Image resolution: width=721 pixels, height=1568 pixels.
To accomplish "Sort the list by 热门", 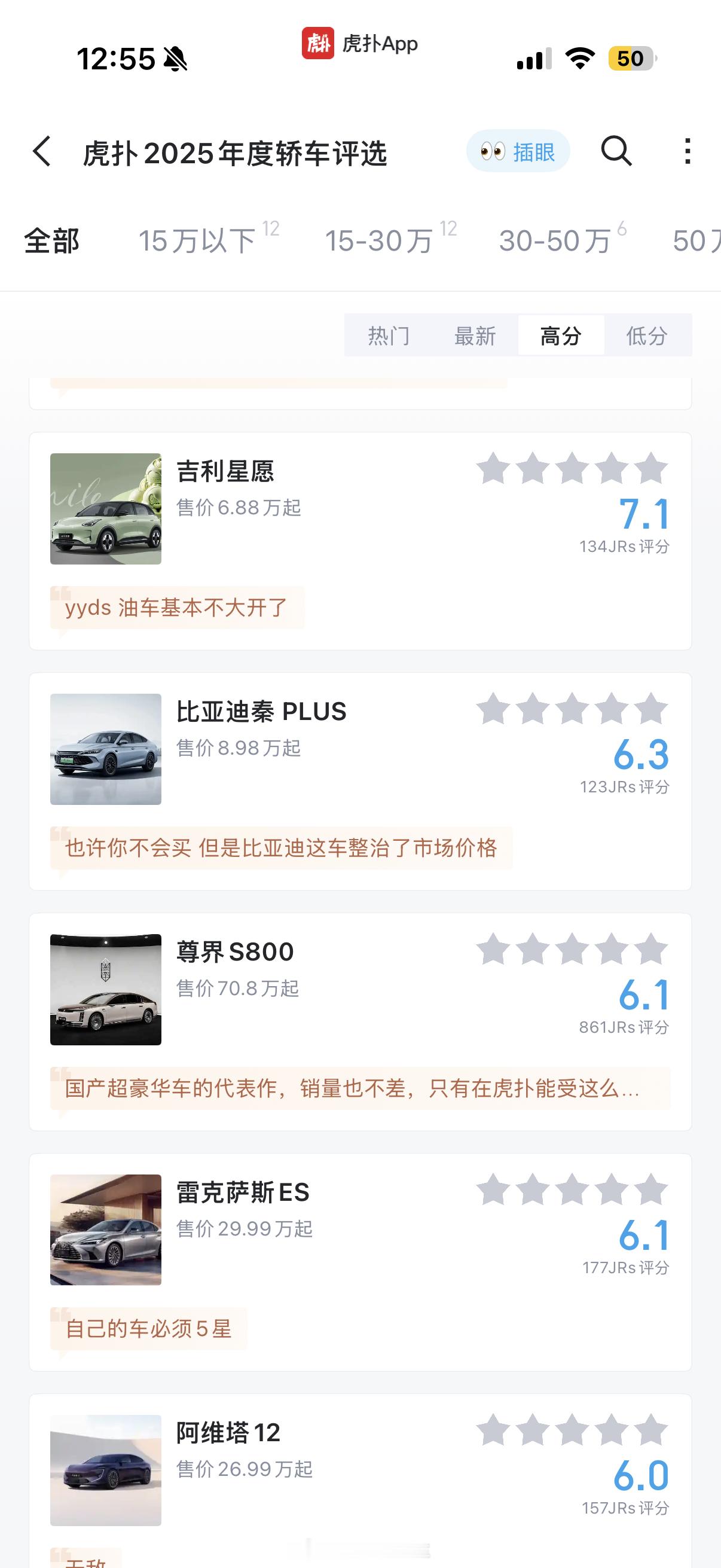I will (x=389, y=335).
